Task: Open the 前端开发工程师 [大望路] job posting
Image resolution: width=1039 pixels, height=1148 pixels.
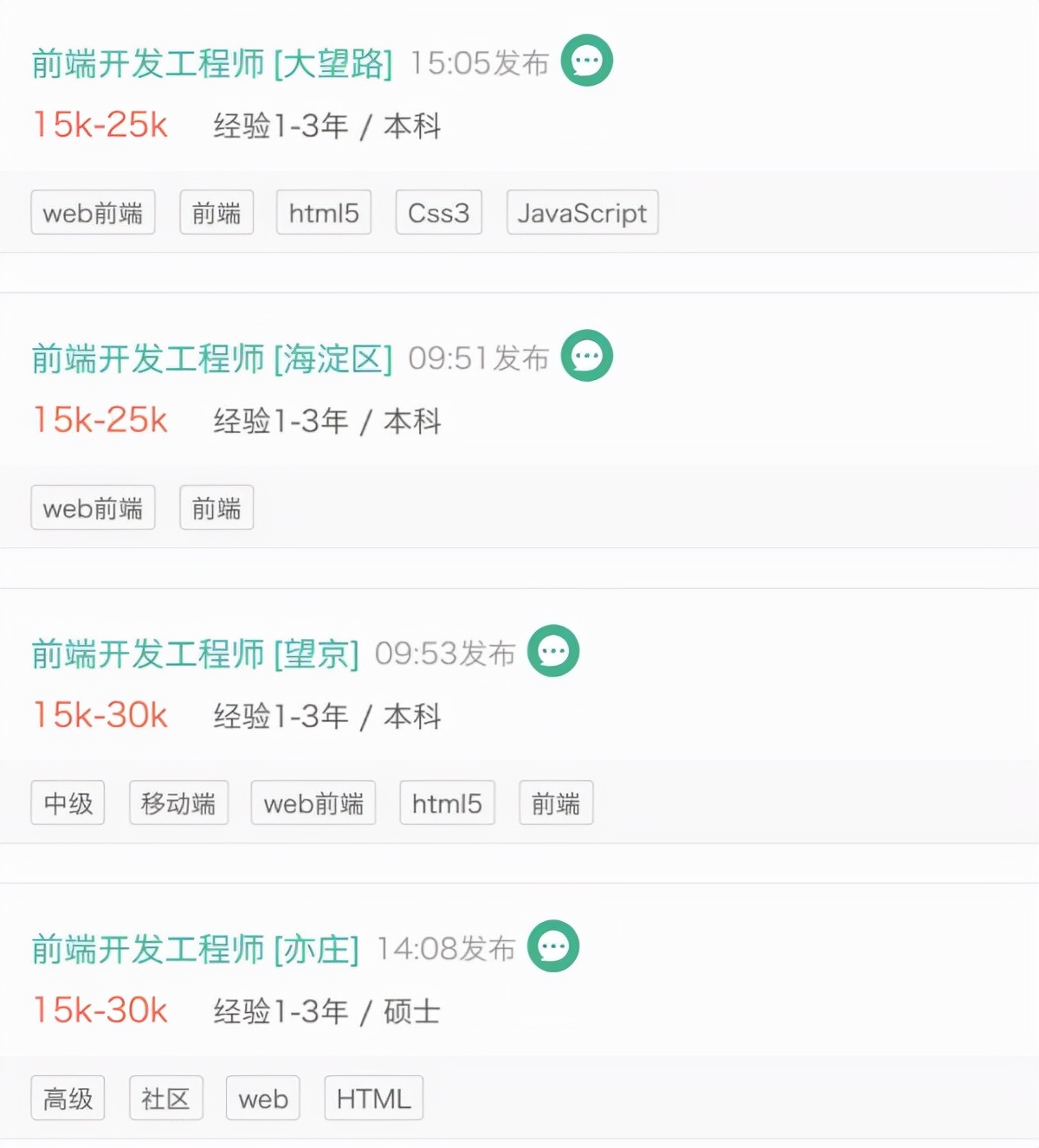Action: point(212,63)
